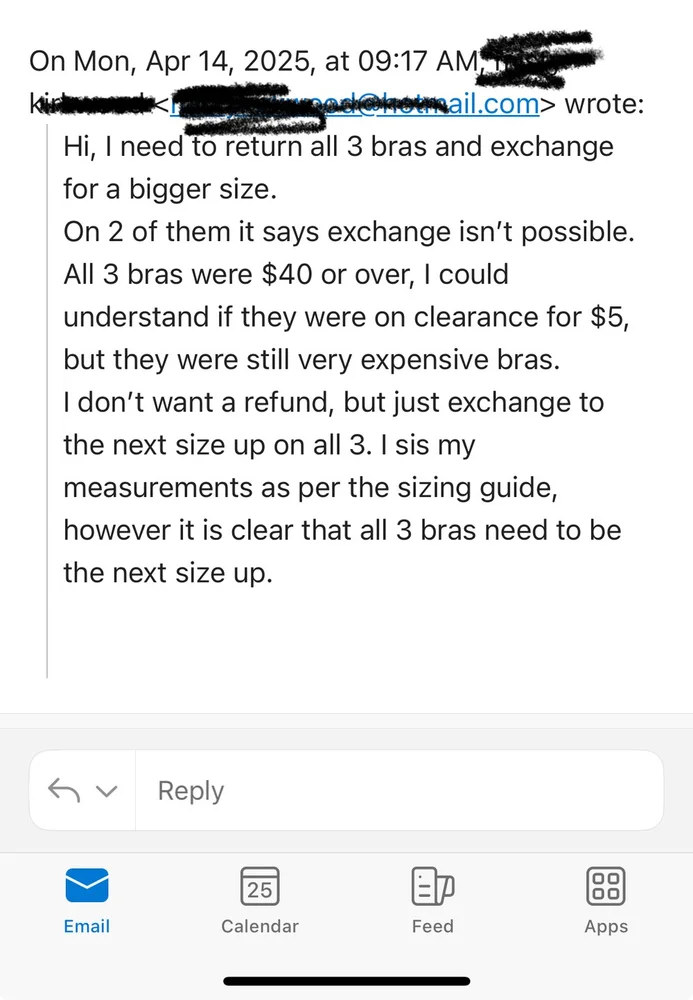Image resolution: width=693 pixels, height=1000 pixels.
Task: Tap the Reply text field
Action: pos(398,791)
